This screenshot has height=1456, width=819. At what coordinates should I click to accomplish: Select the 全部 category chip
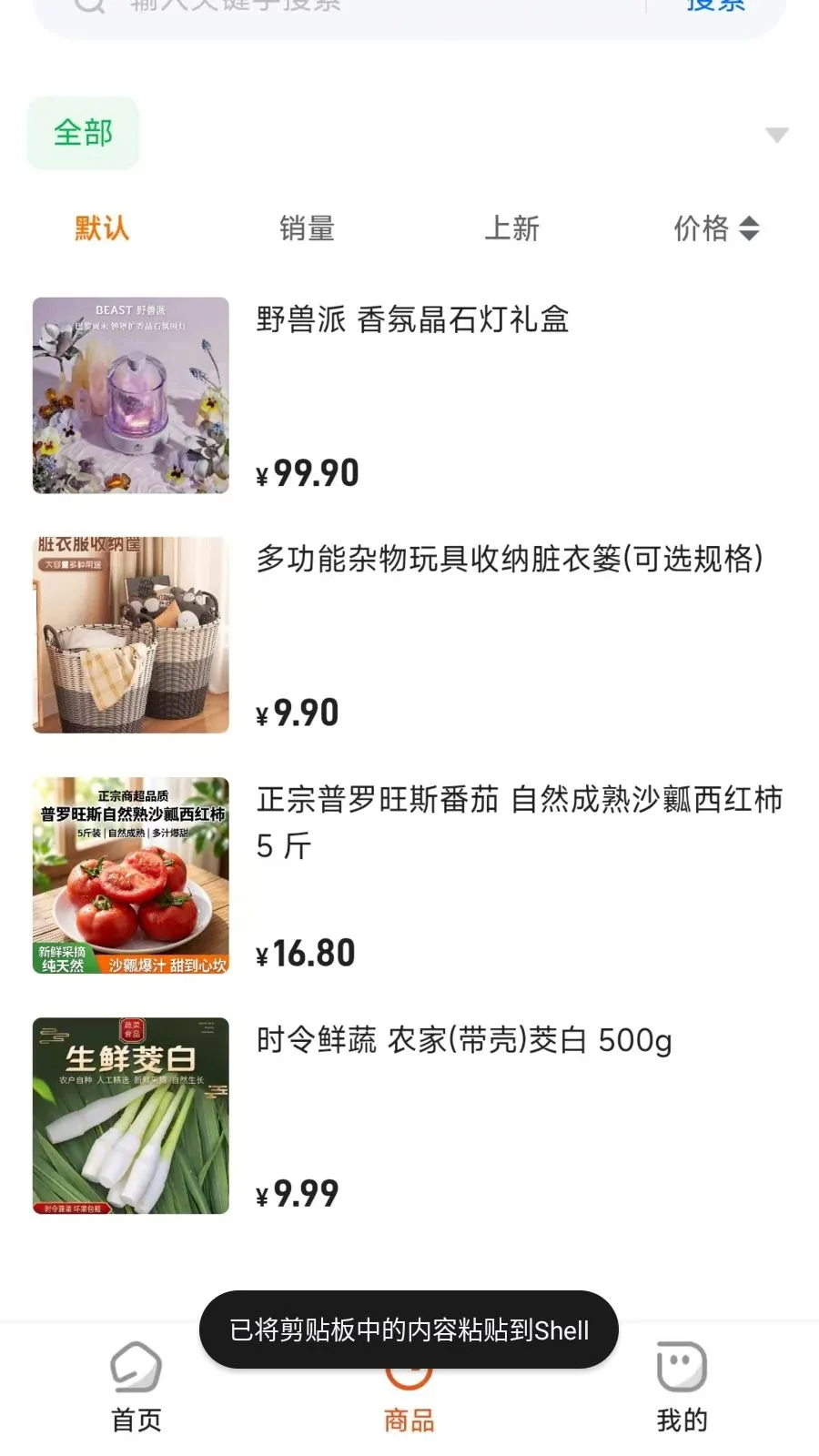pyautogui.click(x=83, y=133)
